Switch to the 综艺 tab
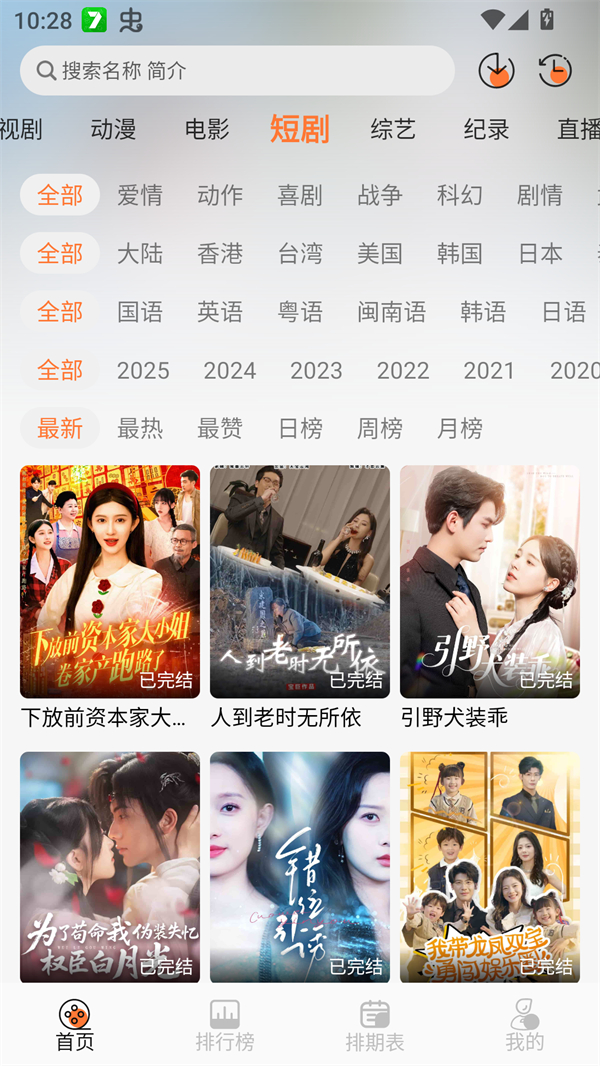The height and width of the screenshot is (1066, 600). tap(393, 129)
